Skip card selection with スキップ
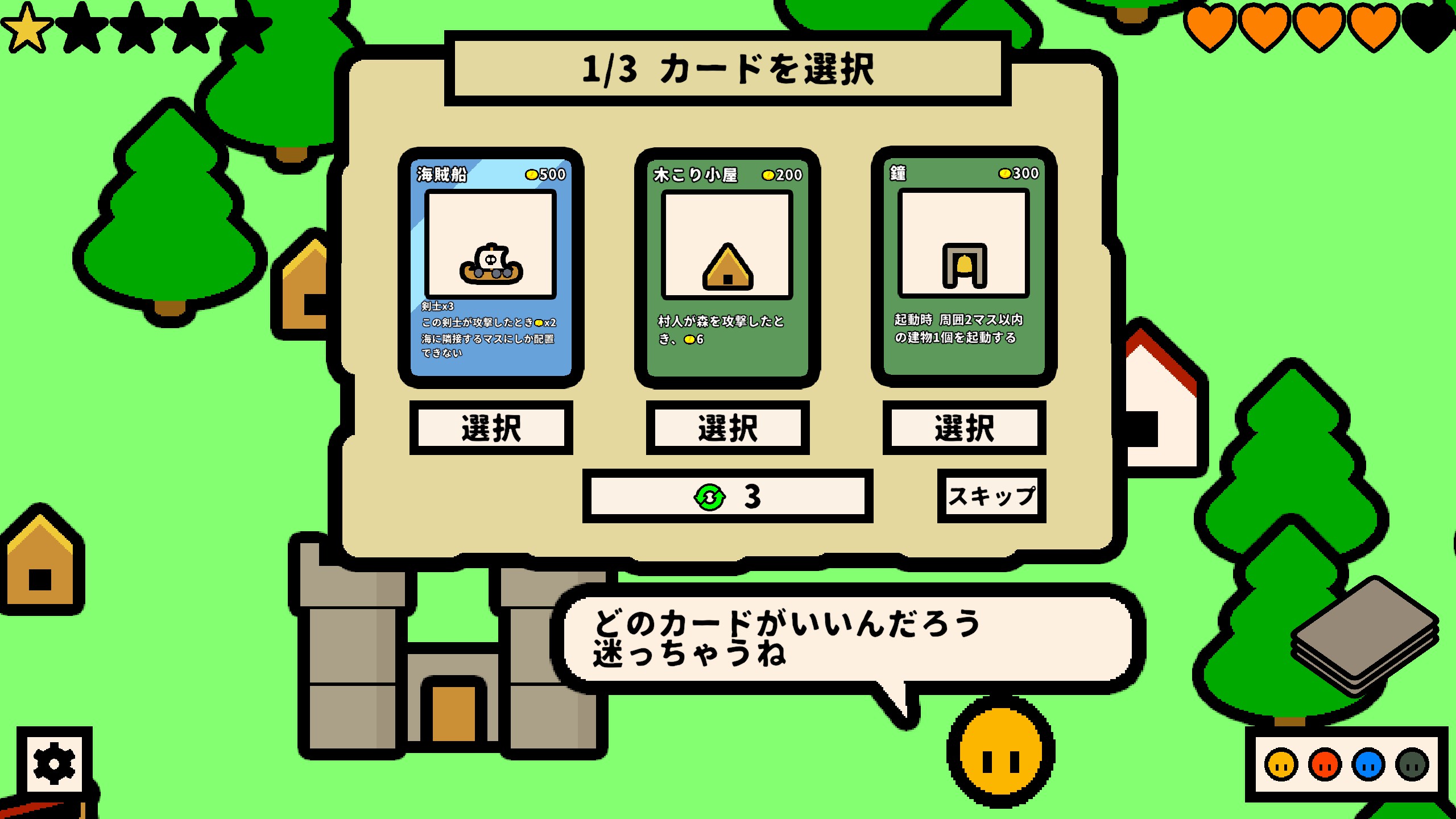The image size is (1456, 819). pyautogui.click(x=991, y=496)
